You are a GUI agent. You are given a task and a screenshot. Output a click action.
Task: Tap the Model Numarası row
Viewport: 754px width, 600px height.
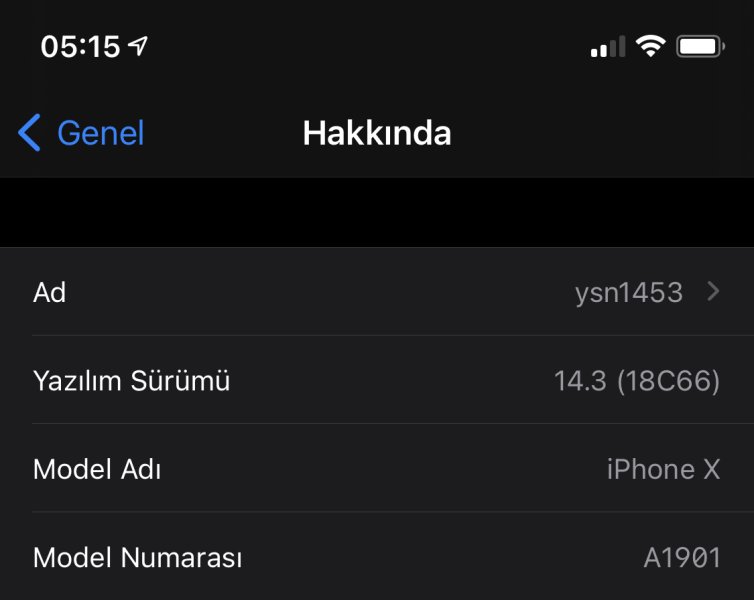(x=377, y=557)
